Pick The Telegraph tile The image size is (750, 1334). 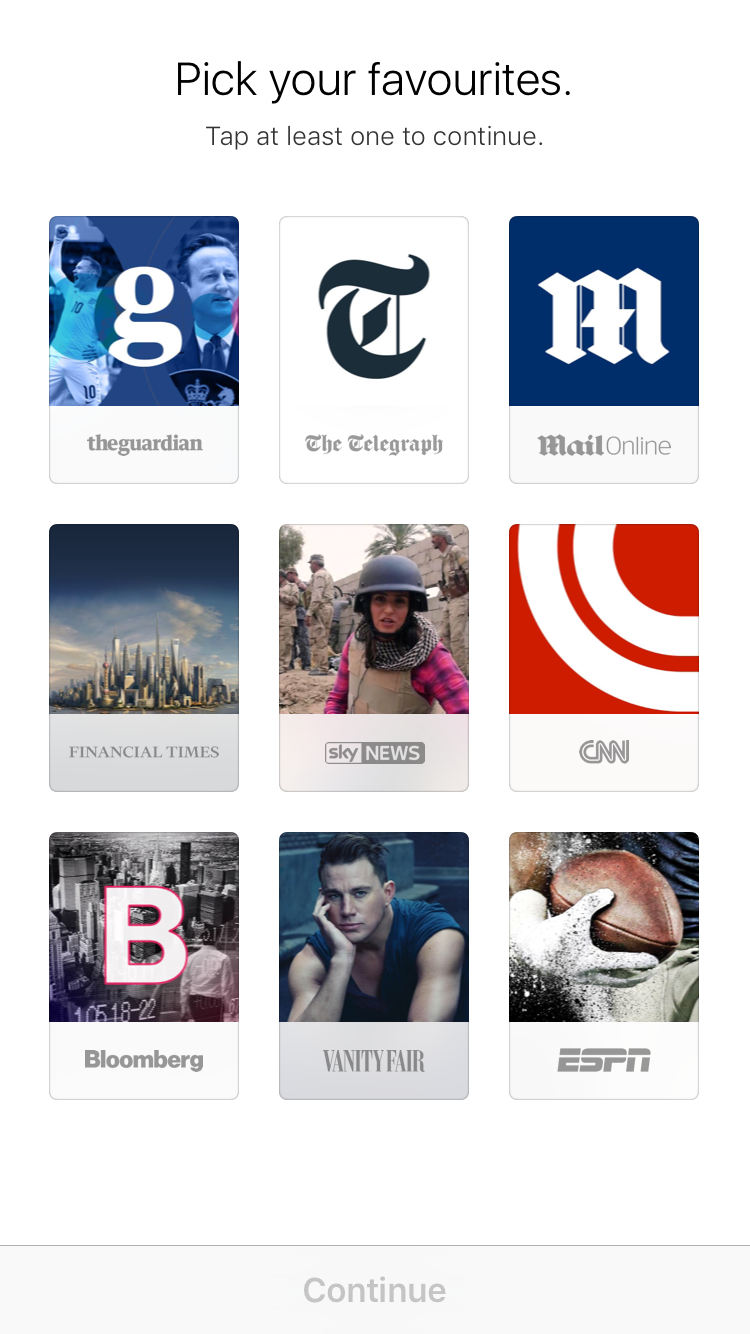click(x=374, y=350)
